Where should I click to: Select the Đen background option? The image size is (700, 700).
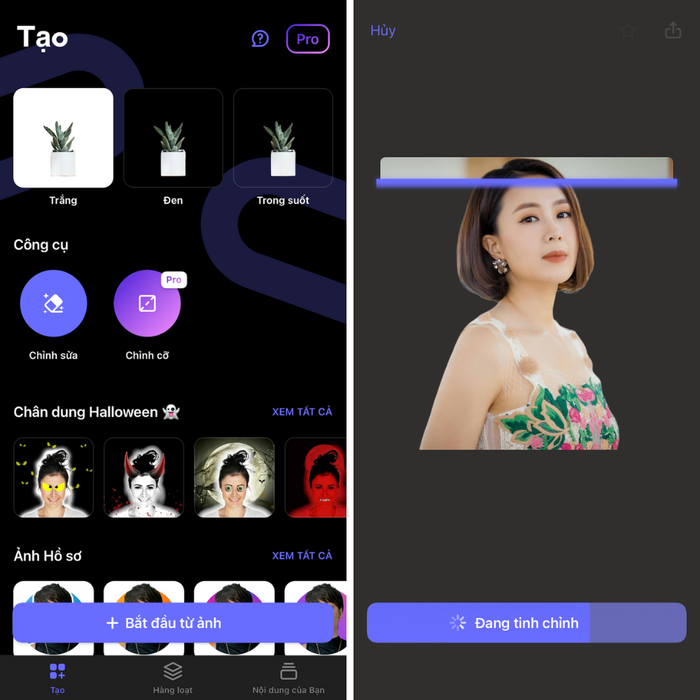(x=173, y=138)
